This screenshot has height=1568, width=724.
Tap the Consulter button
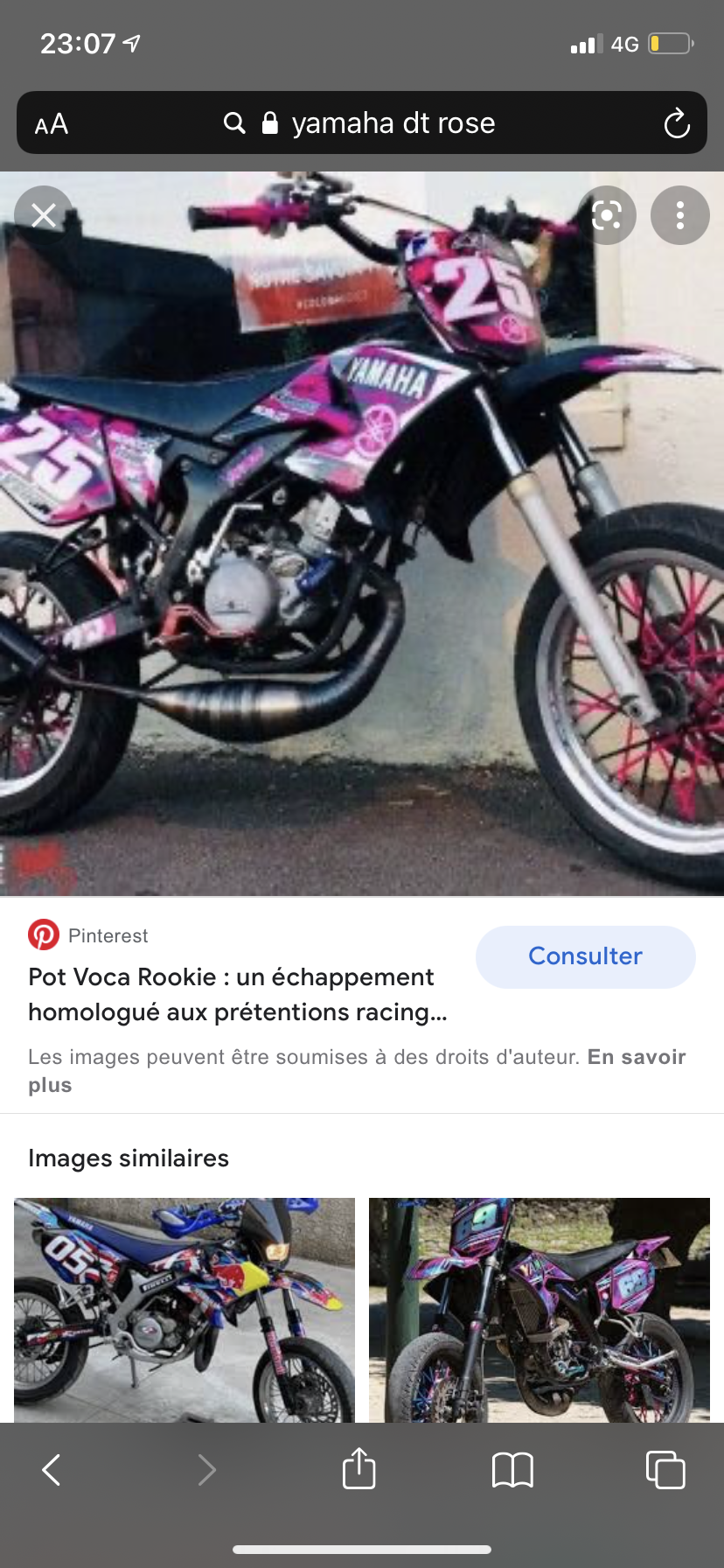pos(585,956)
